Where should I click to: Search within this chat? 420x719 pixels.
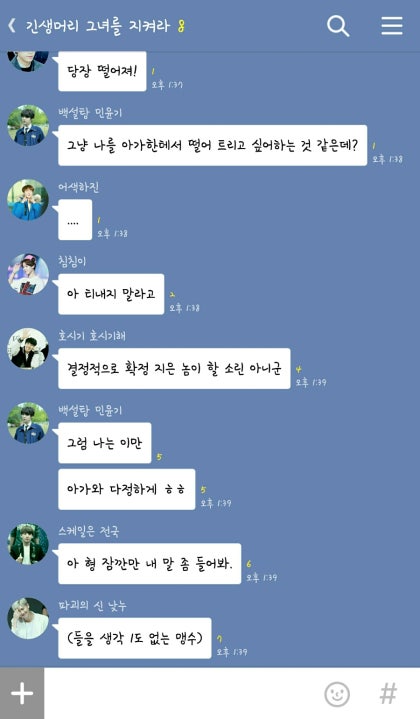coord(338,26)
